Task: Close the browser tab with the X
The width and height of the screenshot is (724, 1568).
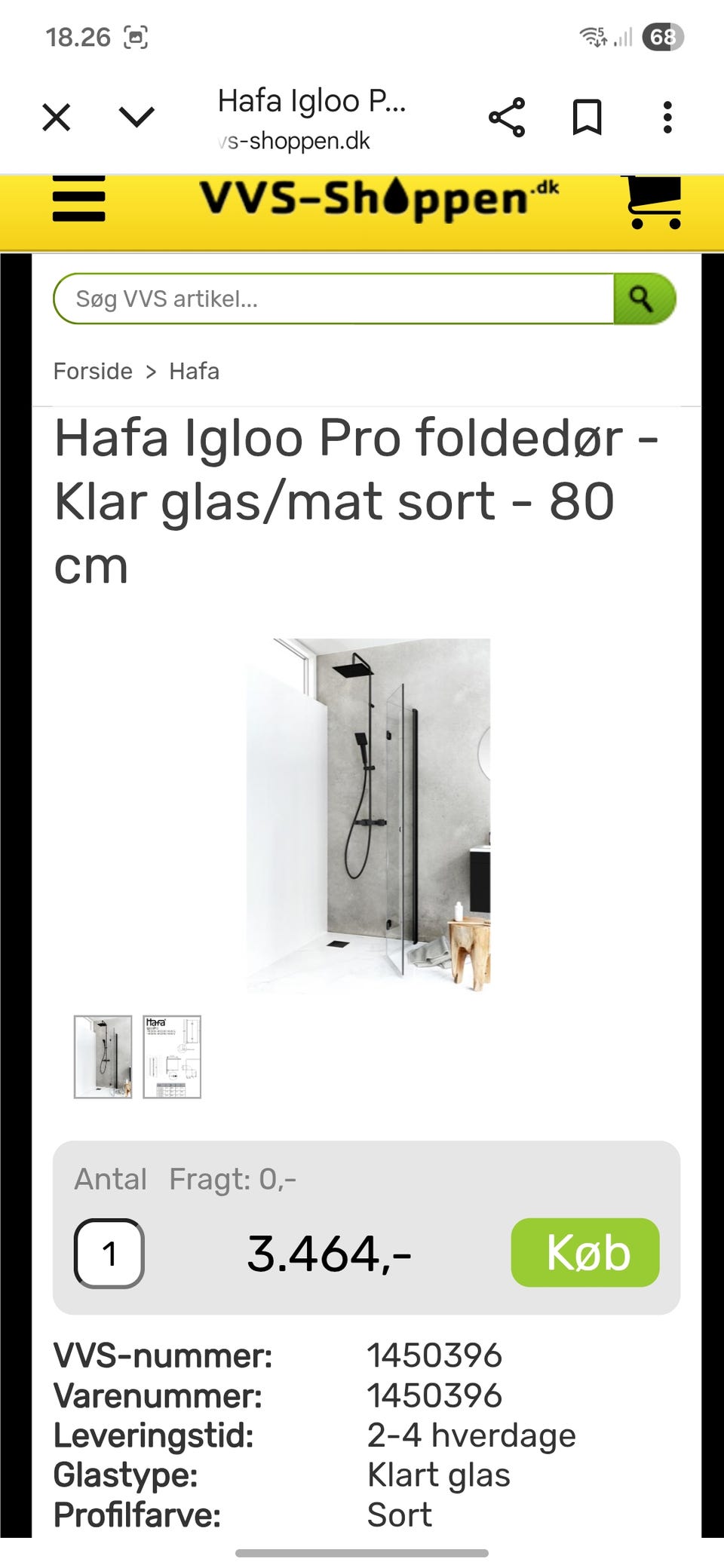Action: tap(57, 117)
